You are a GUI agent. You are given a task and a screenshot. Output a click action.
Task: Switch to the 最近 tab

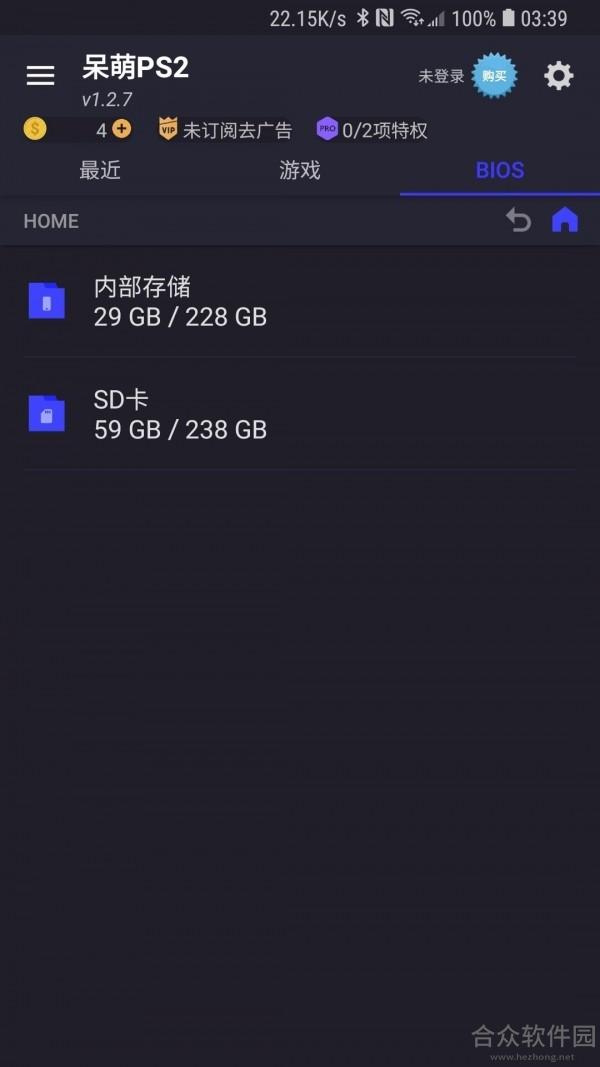pyautogui.click(x=100, y=170)
